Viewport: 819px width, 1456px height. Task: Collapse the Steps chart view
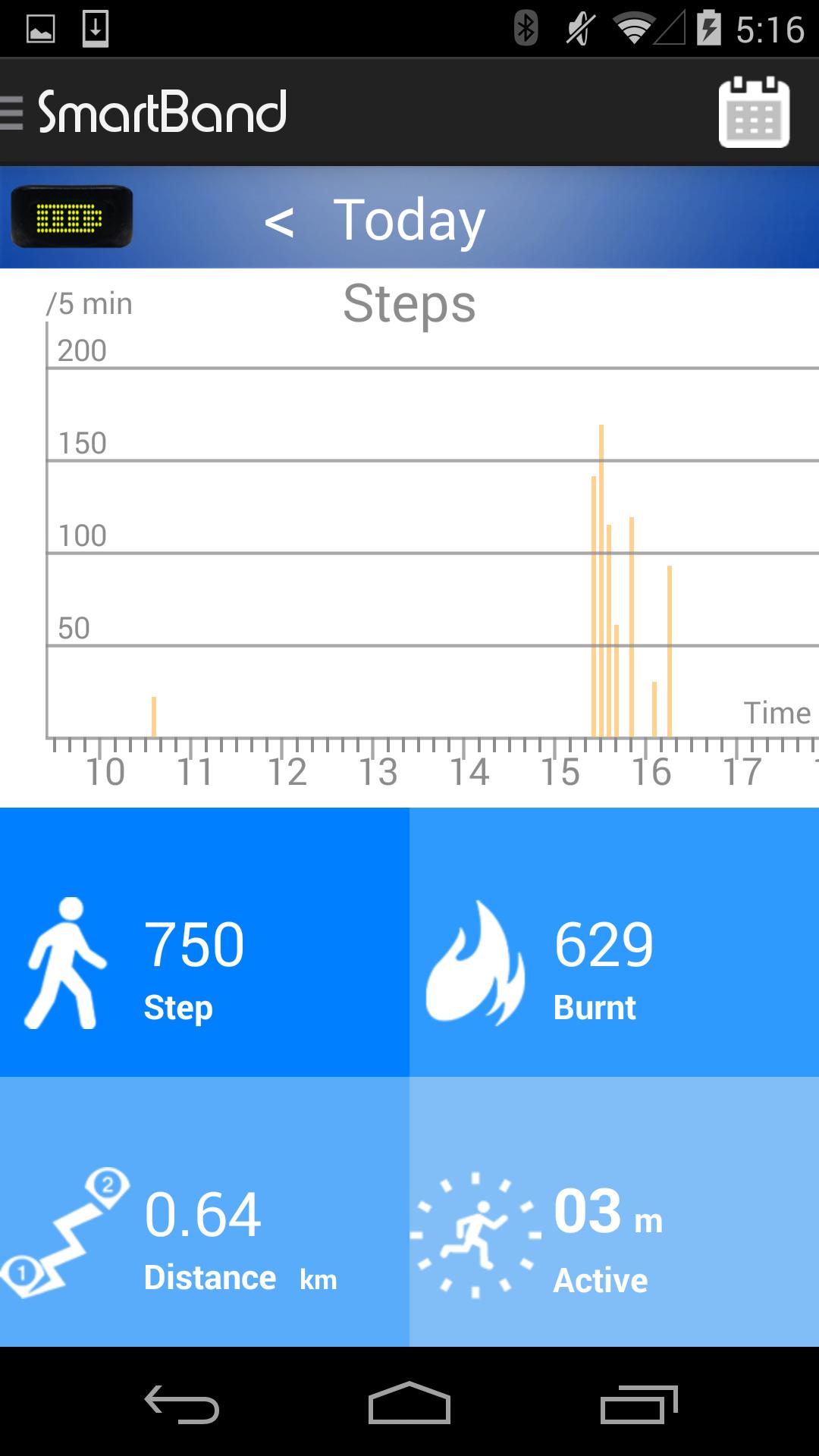pyautogui.click(x=409, y=303)
